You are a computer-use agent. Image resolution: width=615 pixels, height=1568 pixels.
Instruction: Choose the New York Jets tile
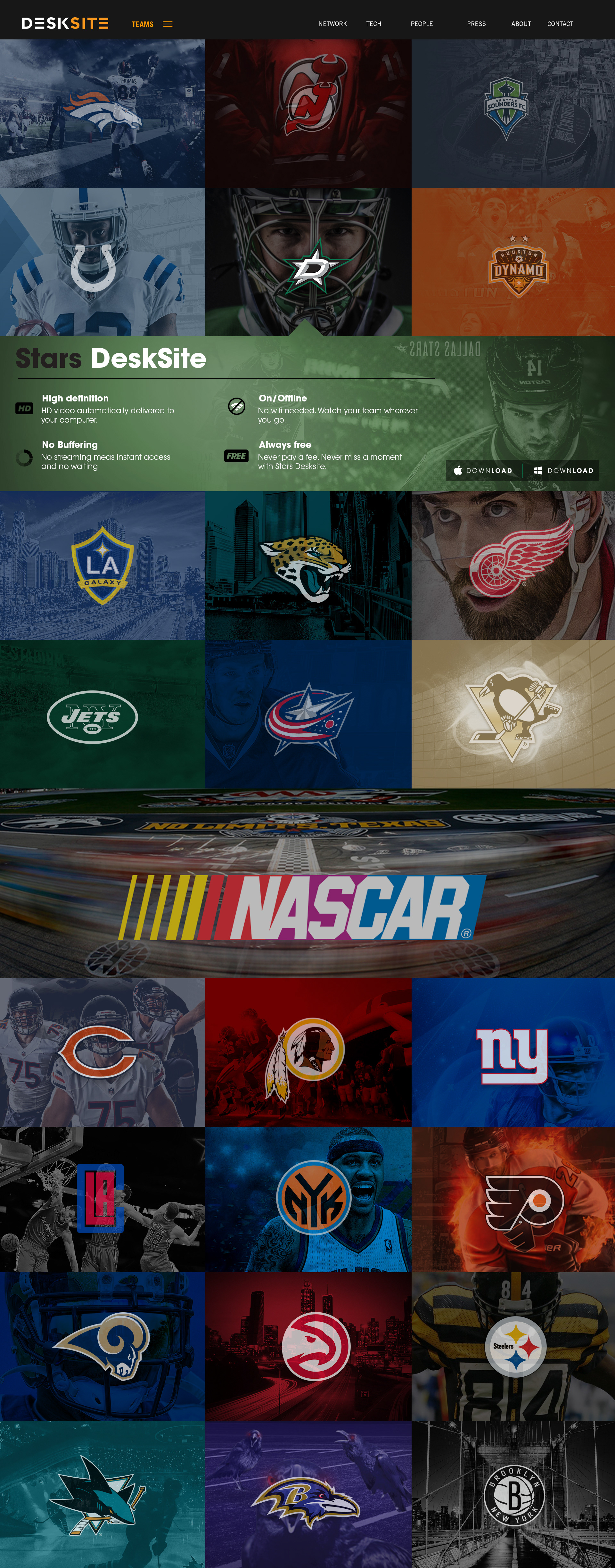[102, 714]
